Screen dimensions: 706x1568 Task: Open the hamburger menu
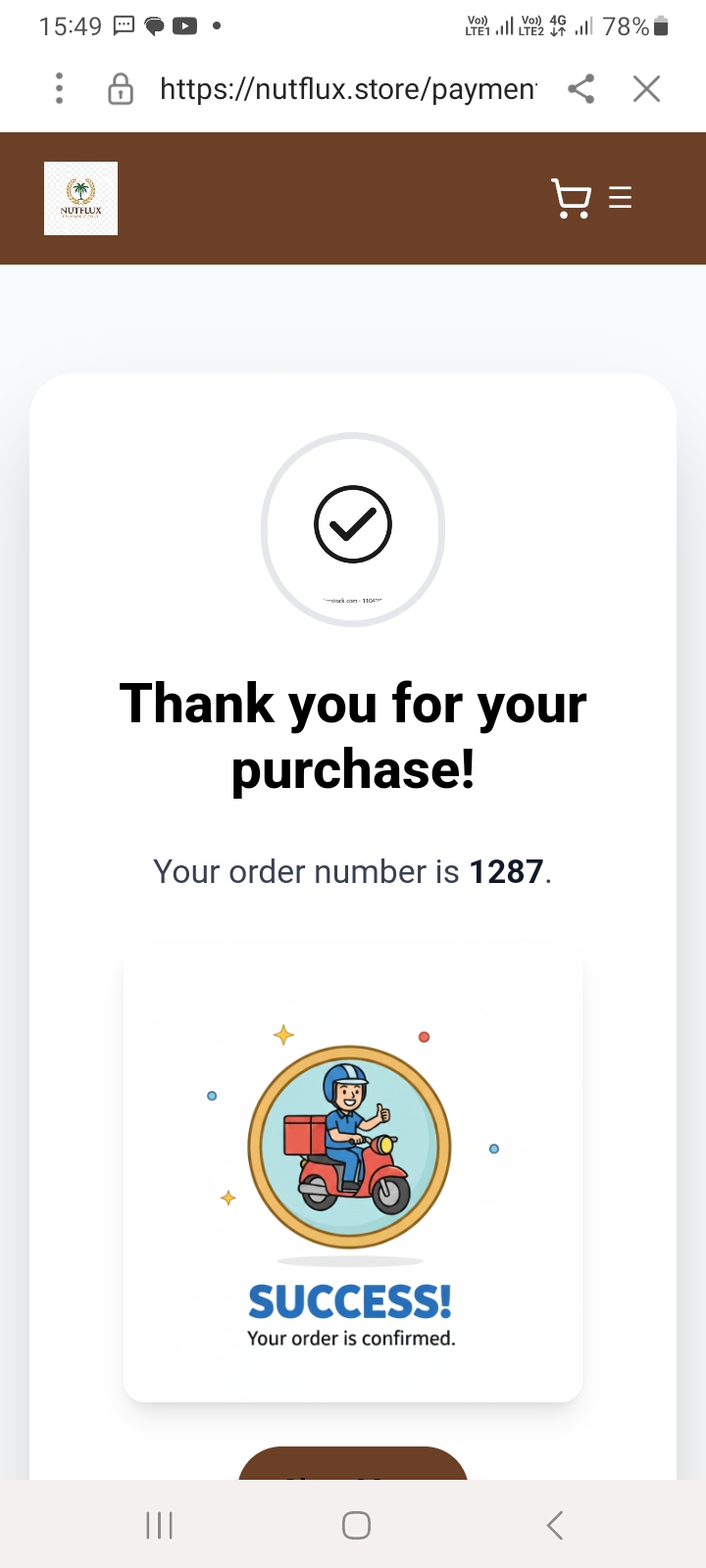click(621, 198)
